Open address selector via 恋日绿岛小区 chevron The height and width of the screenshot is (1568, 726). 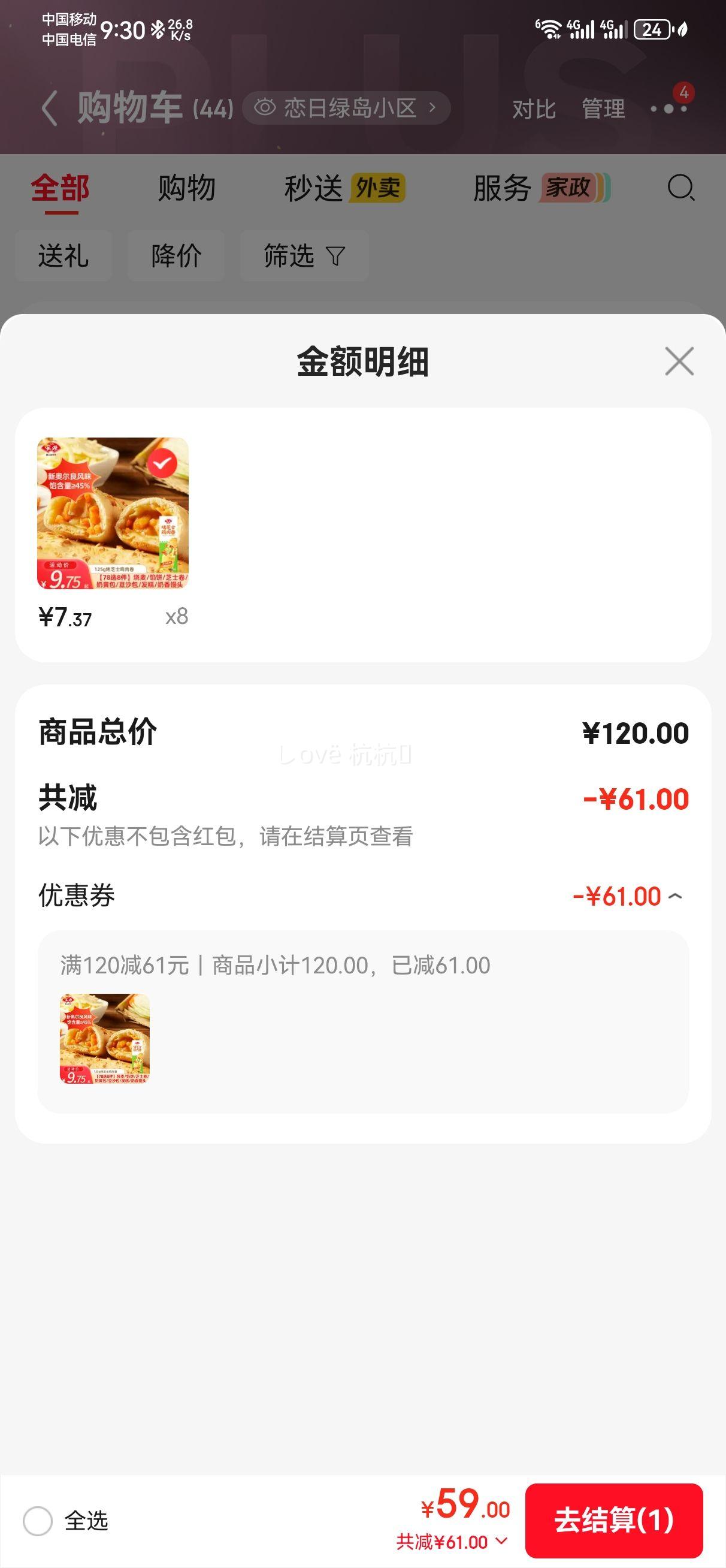point(434,107)
